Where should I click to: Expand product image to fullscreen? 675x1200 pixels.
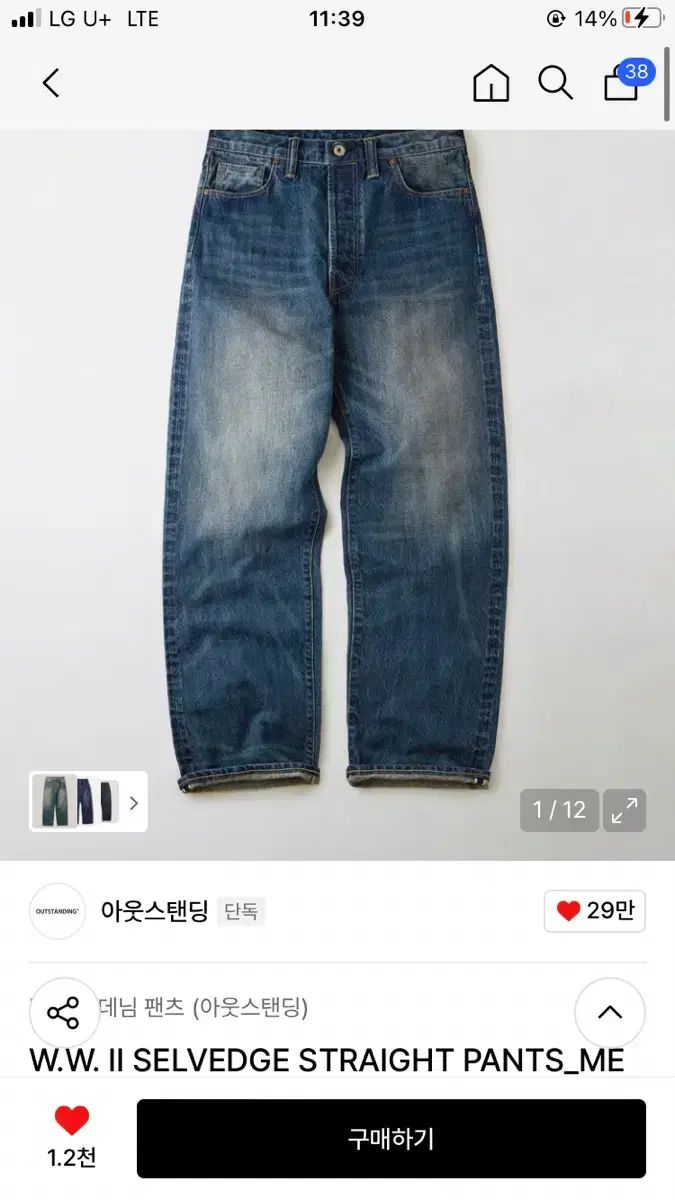625,810
